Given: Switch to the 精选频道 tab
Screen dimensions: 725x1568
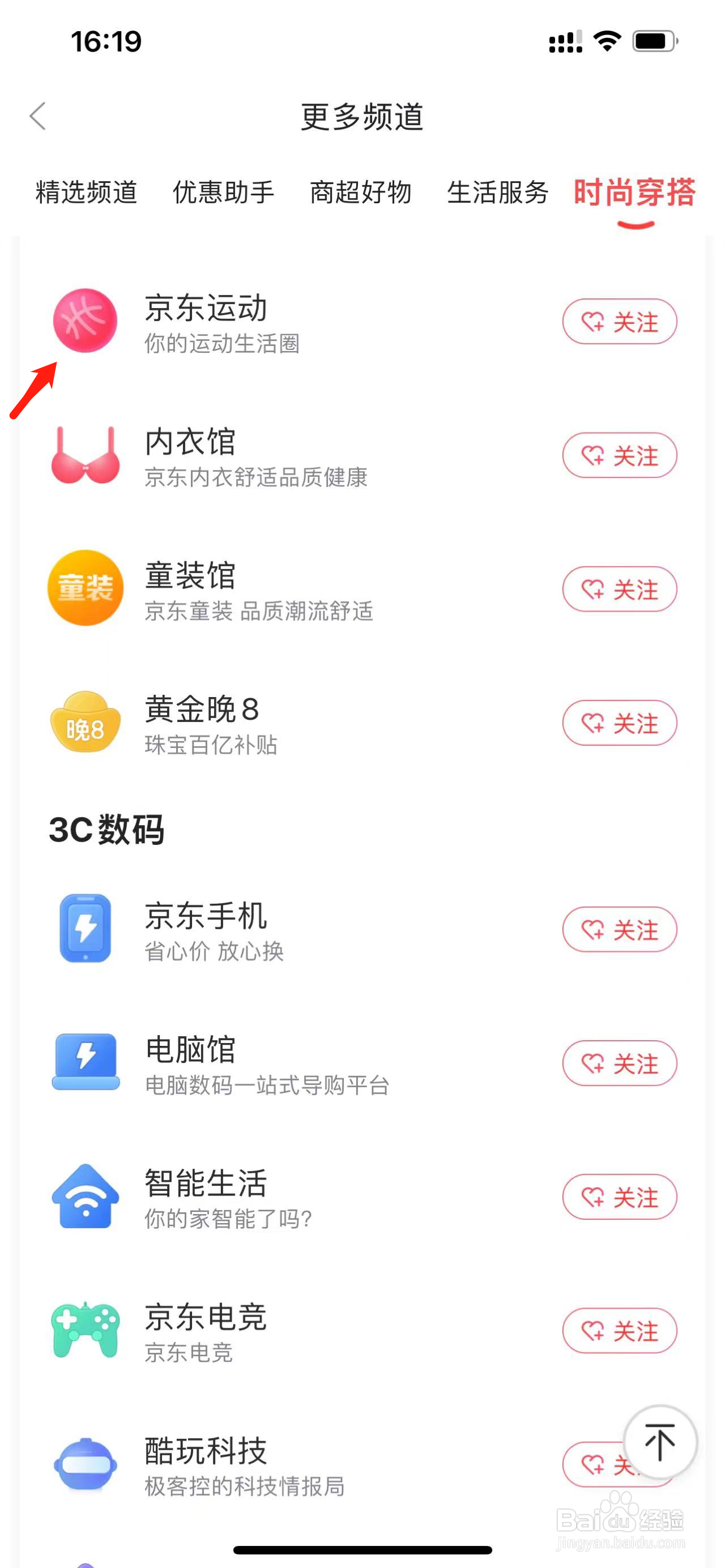Looking at the screenshot, I should click(87, 193).
